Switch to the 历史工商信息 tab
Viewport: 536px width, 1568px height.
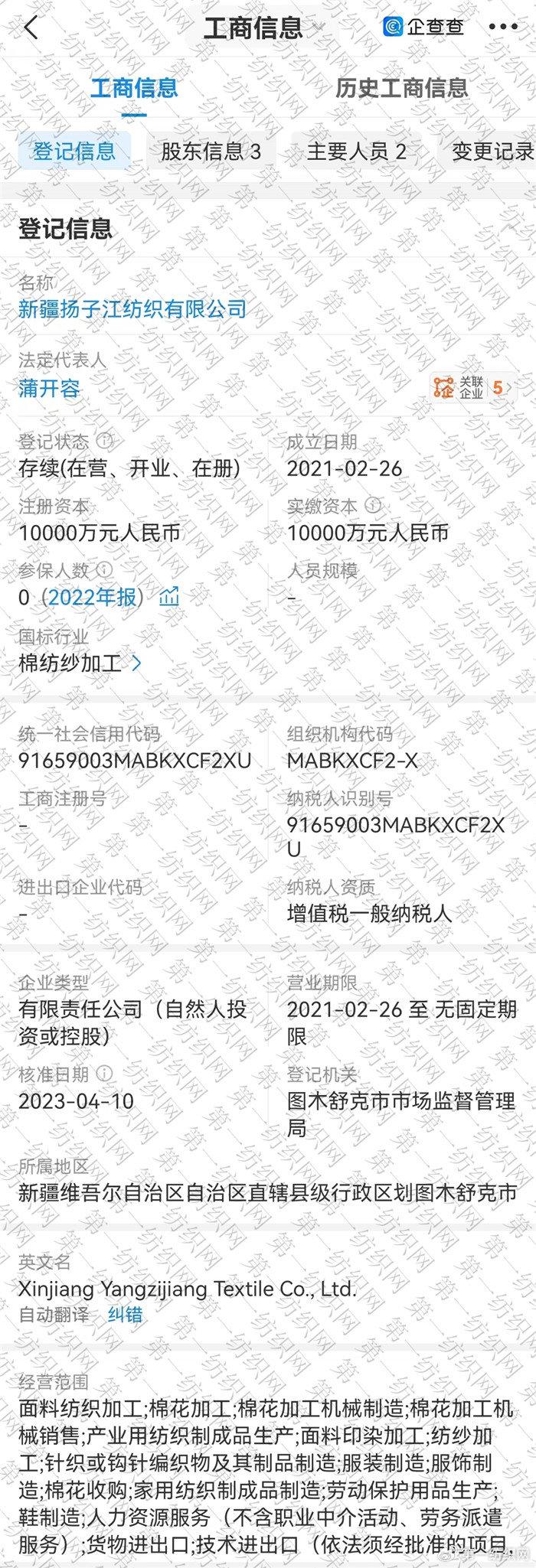click(400, 88)
